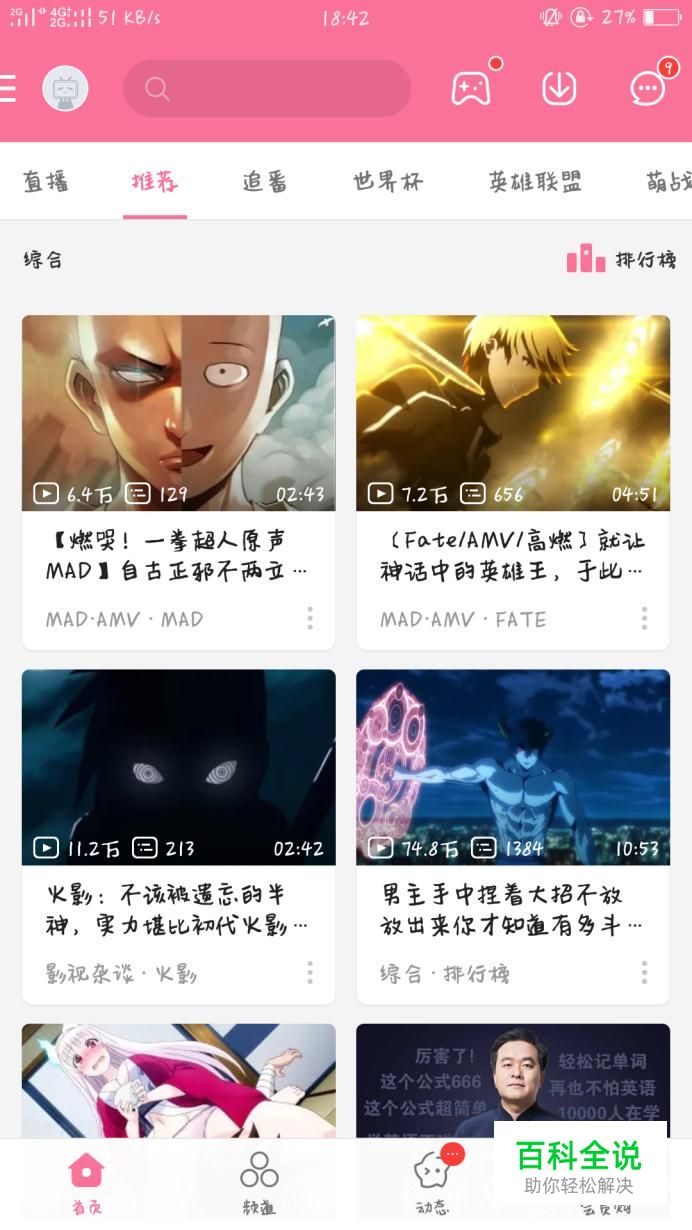The height and width of the screenshot is (1230, 692).
Task: Switch to the 追番 tab
Action: (x=265, y=182)
